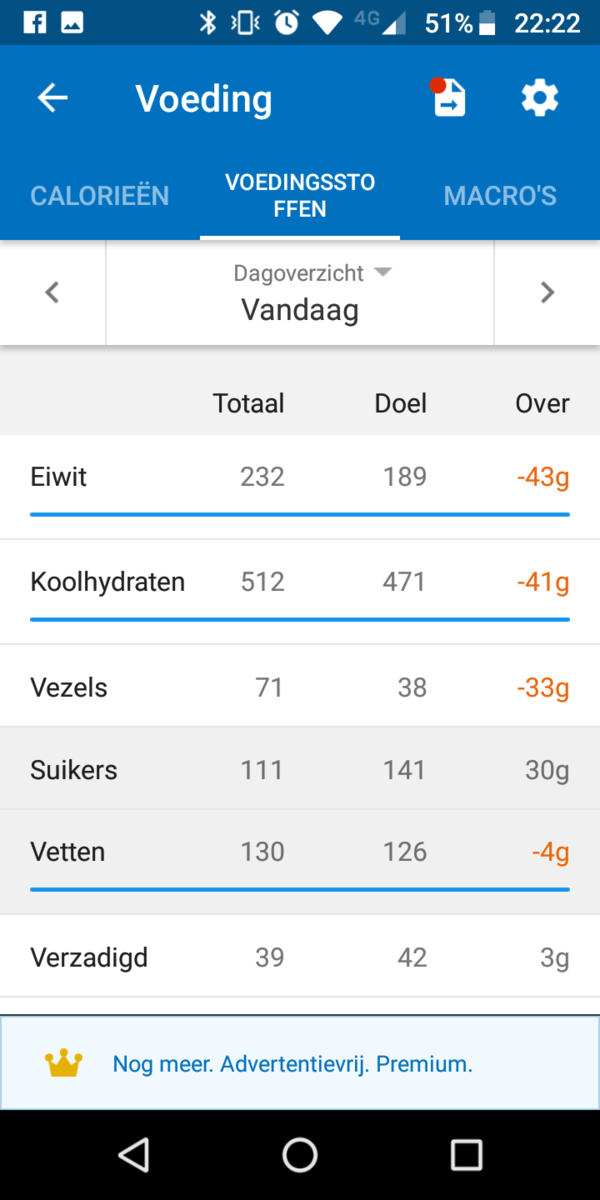Open the export file icon
Viewport: 600px width, 1200px height.
[x=449, y=98]
